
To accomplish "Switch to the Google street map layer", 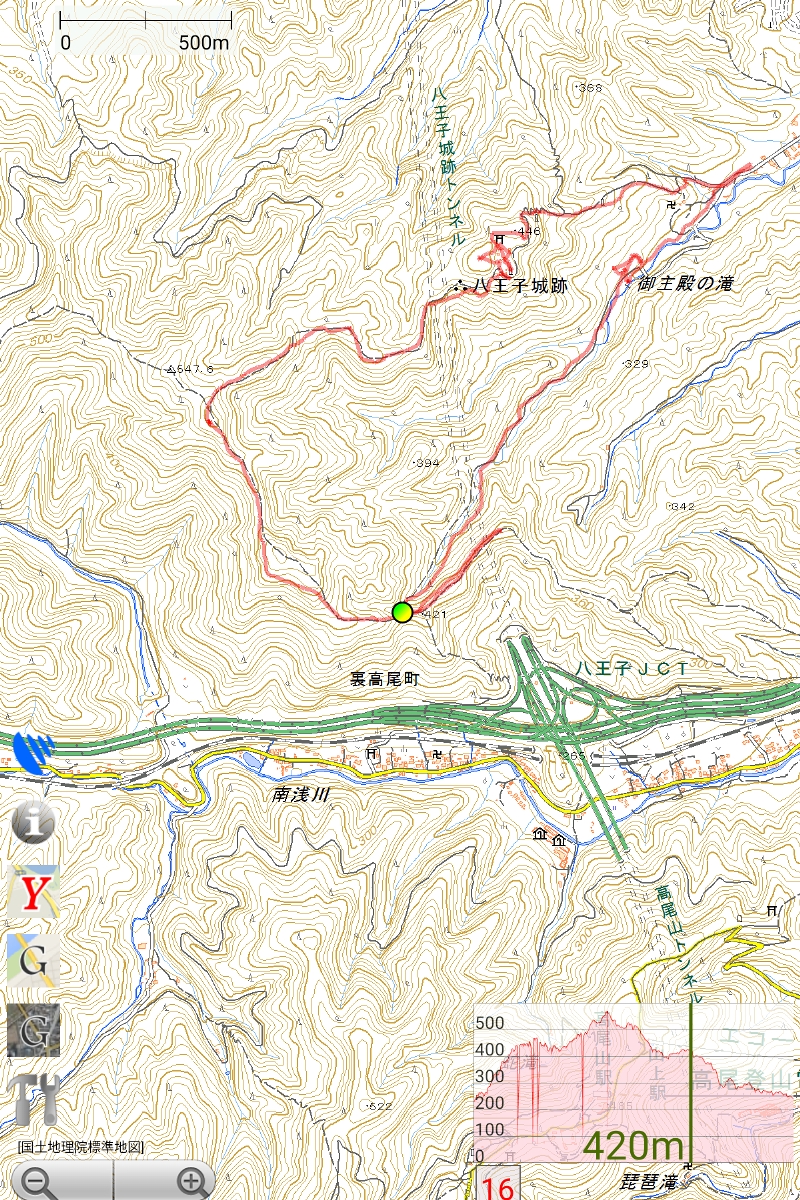I will coord(33,961).
